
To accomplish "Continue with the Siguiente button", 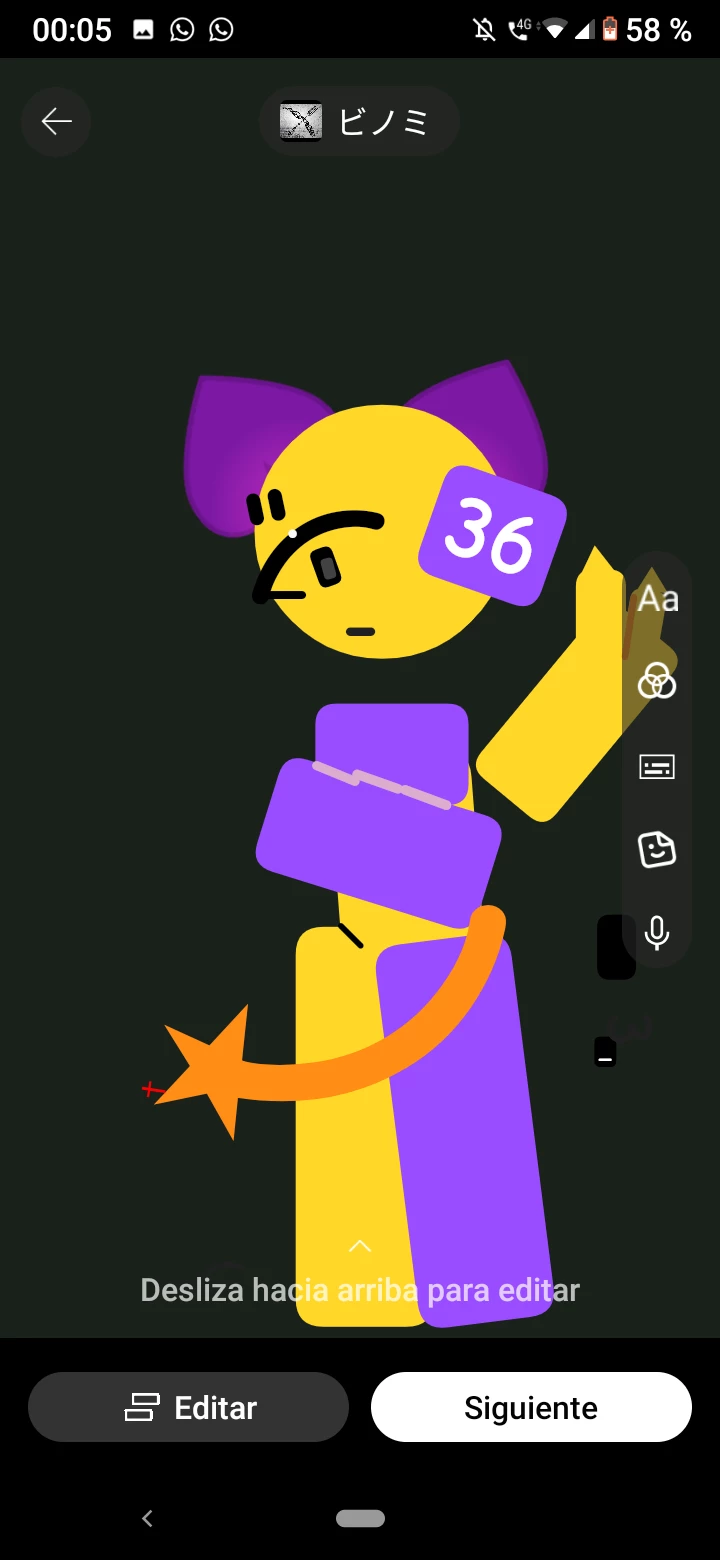I will (531, 1407).
